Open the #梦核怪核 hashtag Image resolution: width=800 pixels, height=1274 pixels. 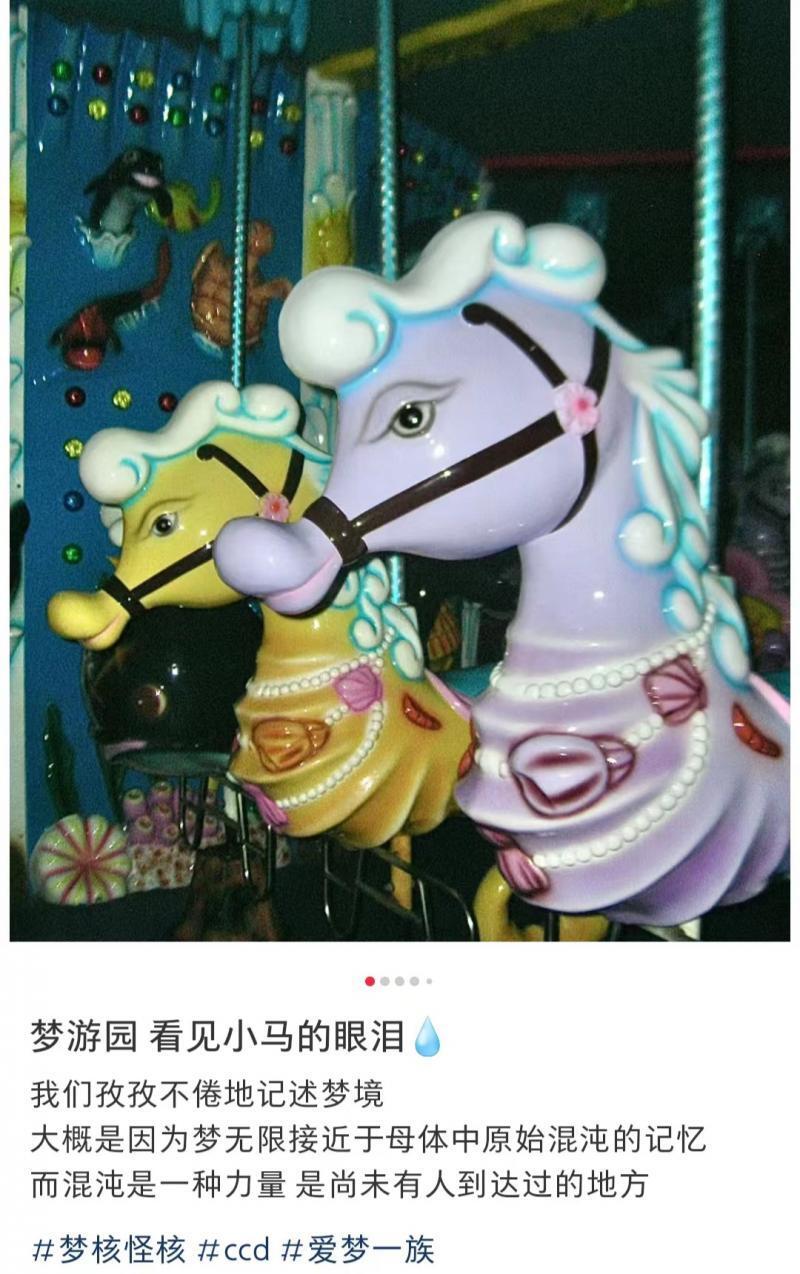109,1249
